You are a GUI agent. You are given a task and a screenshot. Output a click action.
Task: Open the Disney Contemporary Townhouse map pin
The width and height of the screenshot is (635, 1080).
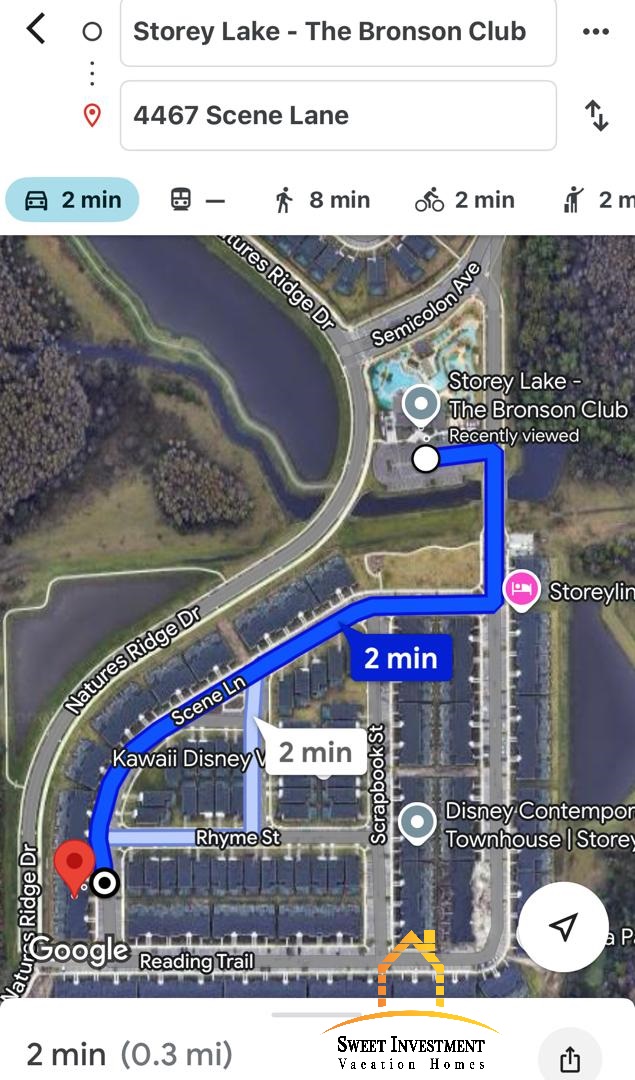click(x=415, y=822)
